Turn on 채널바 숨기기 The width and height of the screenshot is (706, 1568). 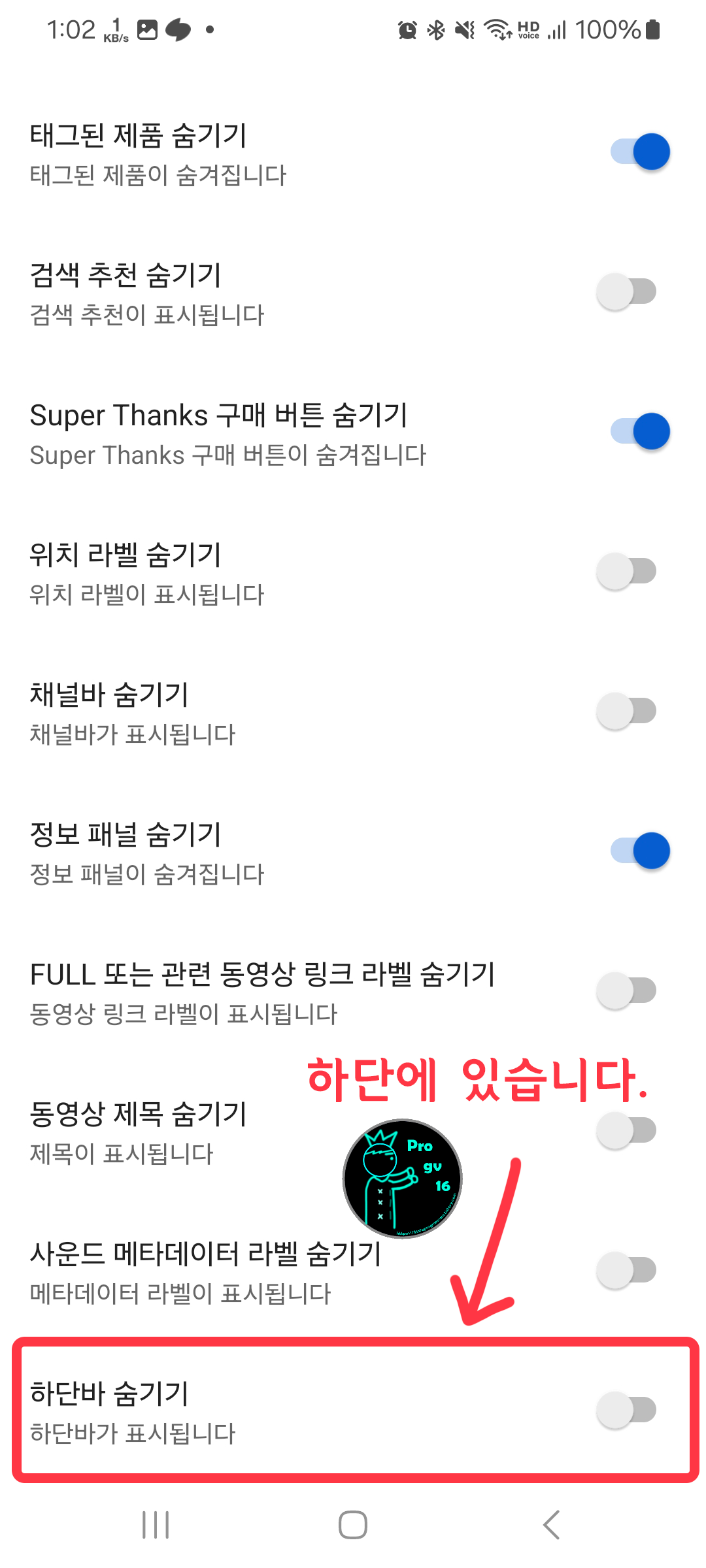[628, 709]
